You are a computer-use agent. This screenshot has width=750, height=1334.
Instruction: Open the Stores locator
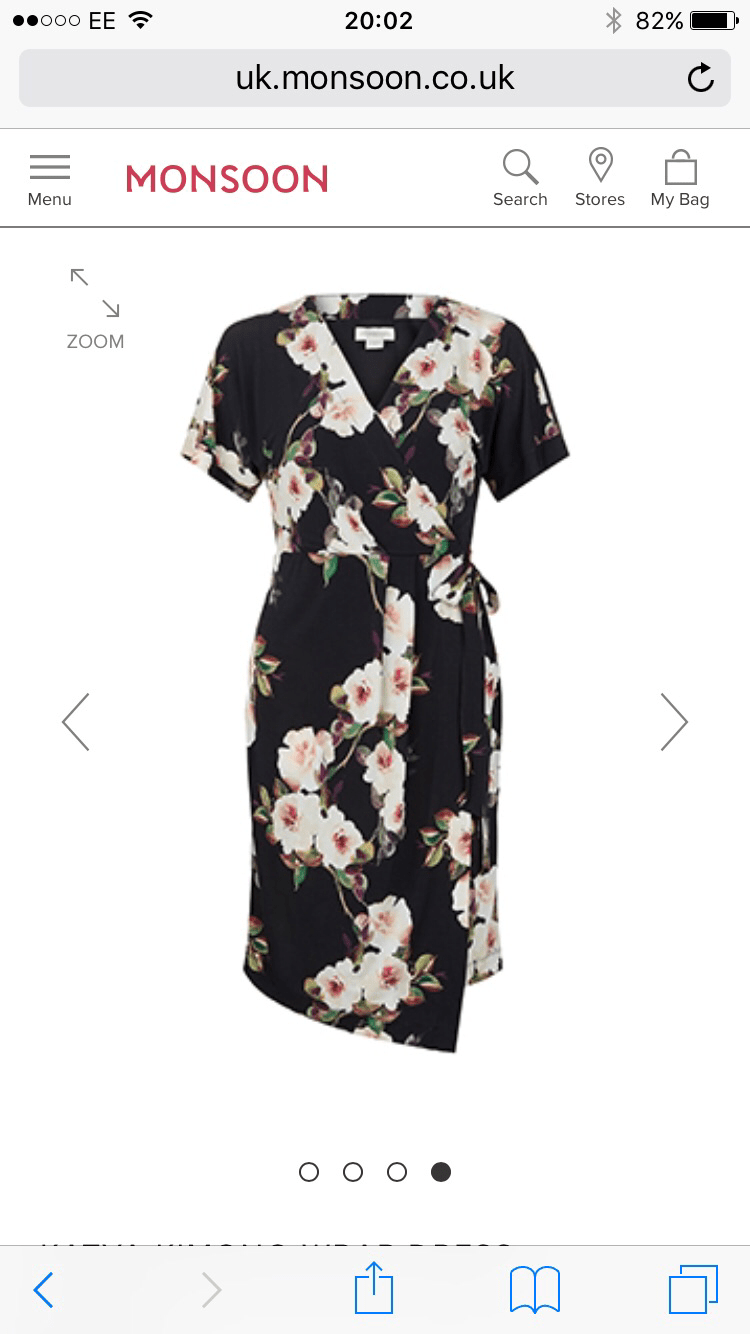pos(600,179)
